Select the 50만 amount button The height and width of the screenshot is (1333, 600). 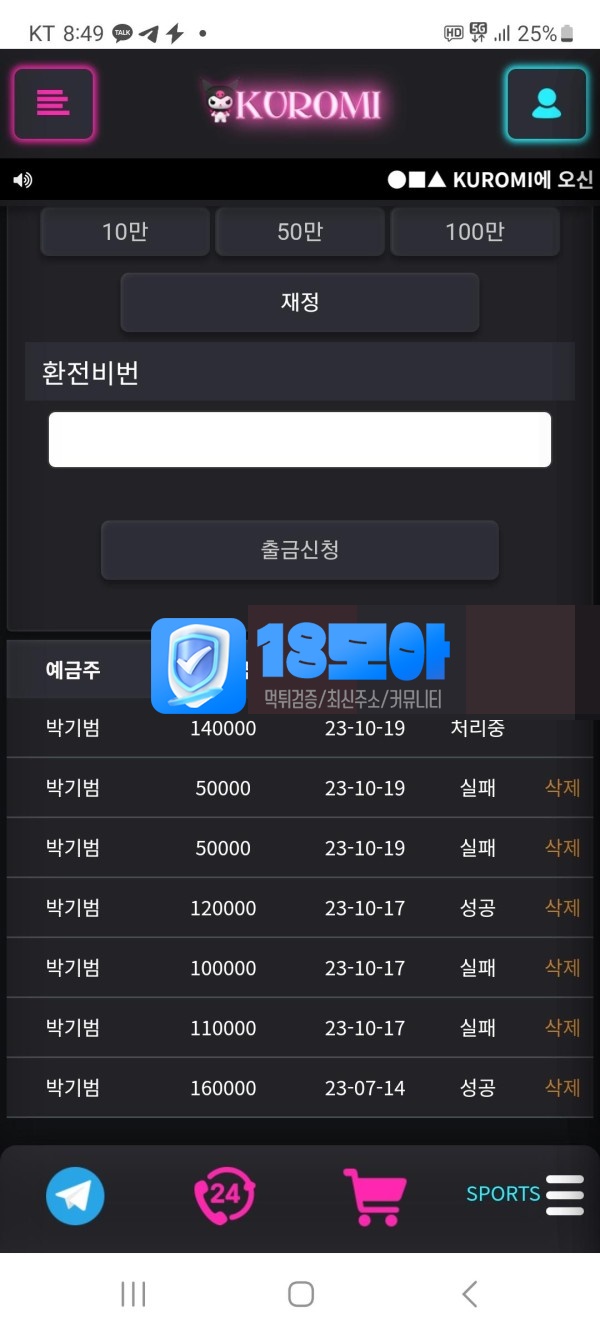pyautogui.click(x=300, y=232)
